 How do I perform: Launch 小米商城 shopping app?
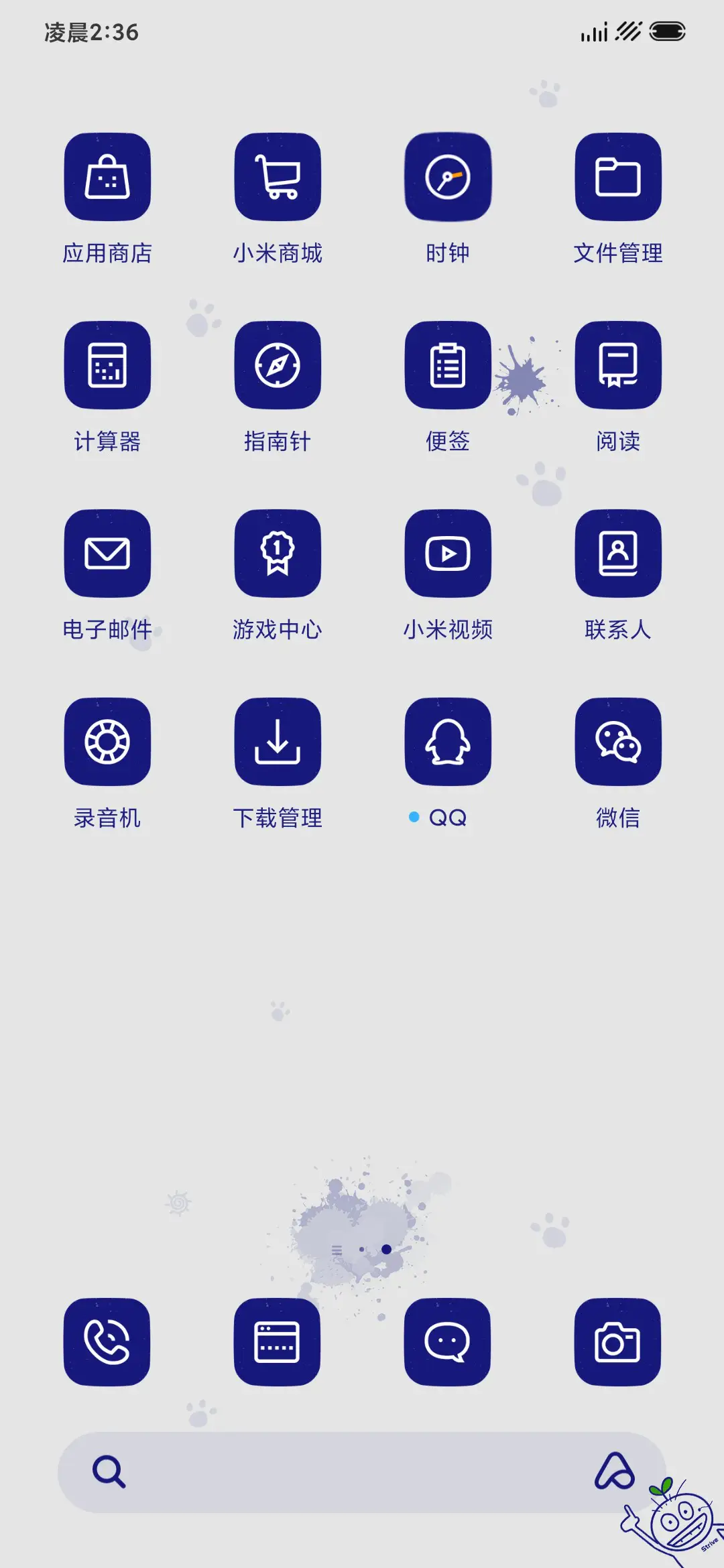coord(278,178)
